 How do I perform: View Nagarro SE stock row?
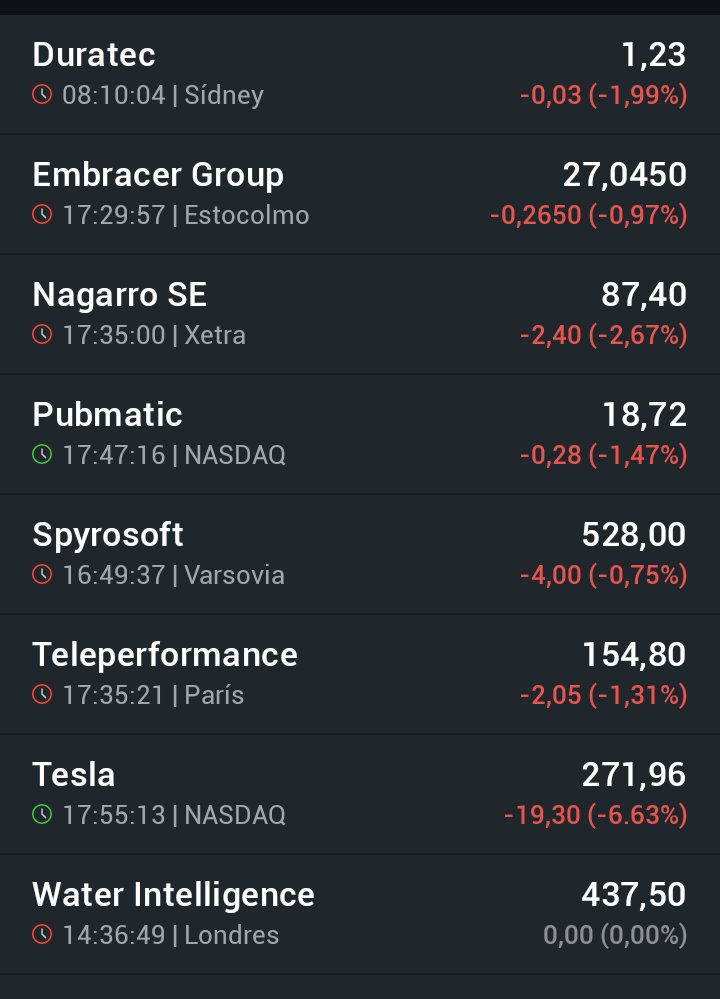pyautogui.click(x=360, y=314)
